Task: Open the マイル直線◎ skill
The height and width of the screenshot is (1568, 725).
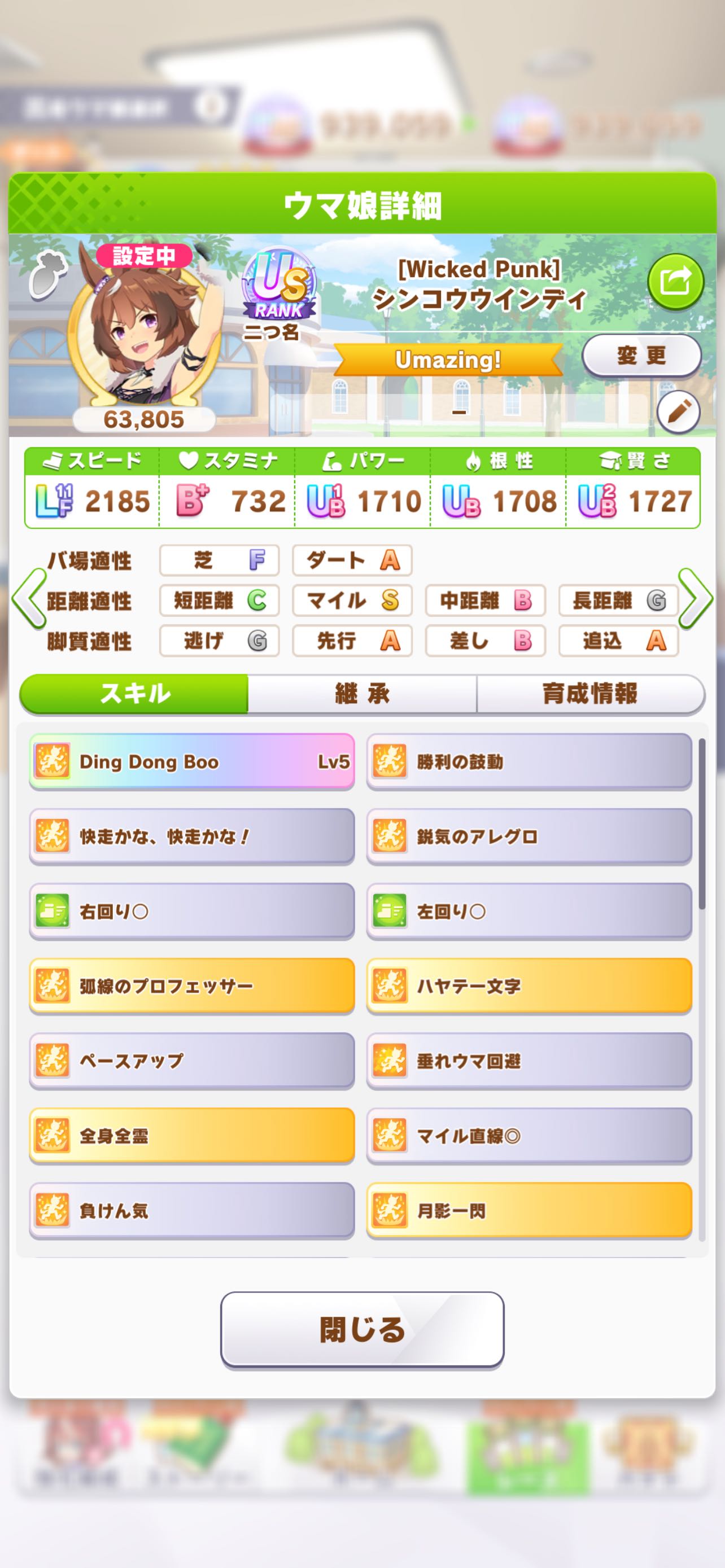Action: click(x=529, y=1136)
